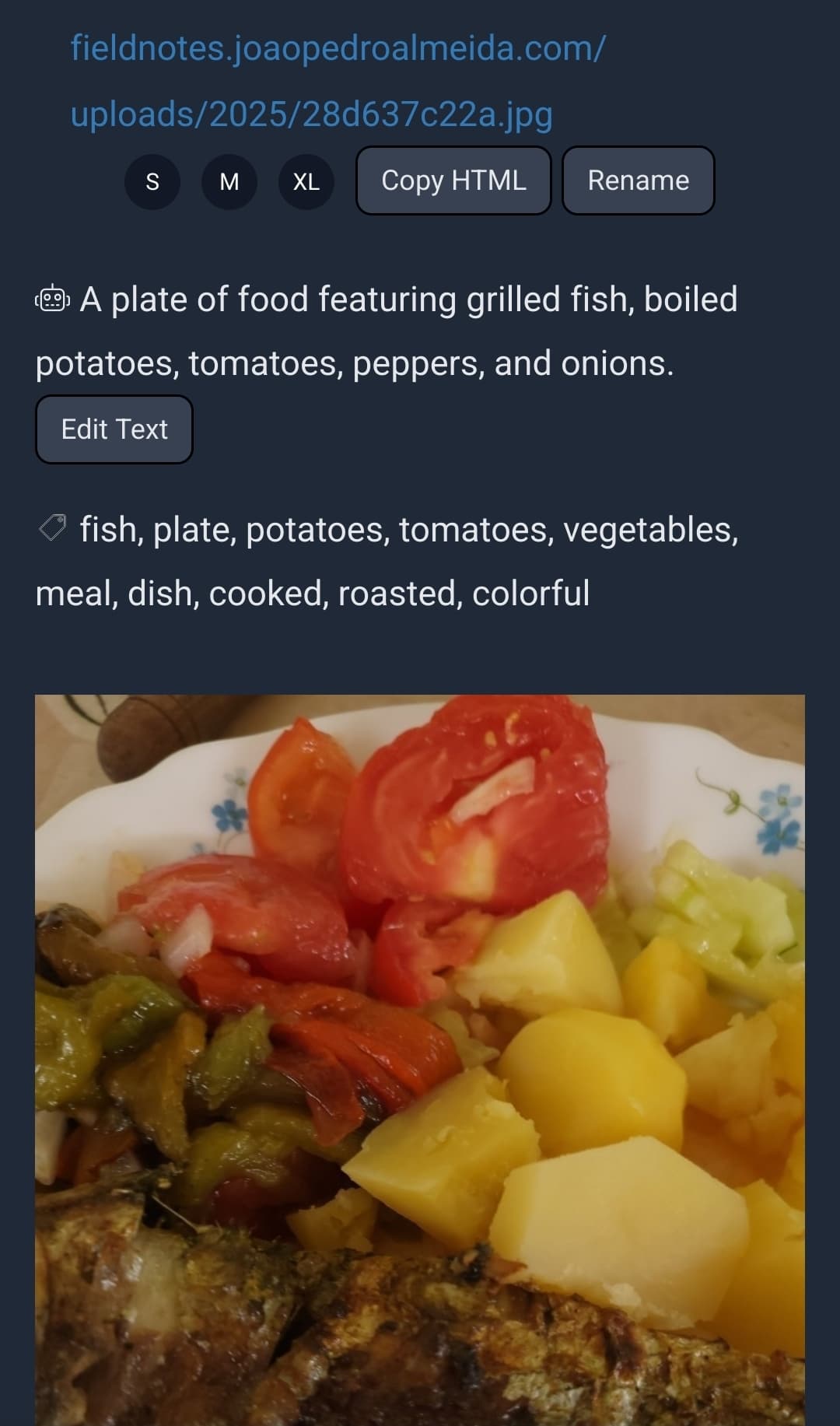Open the uploaded image URL link
This screenshot has width=840, height=1426.
click(x=338, y=81)
